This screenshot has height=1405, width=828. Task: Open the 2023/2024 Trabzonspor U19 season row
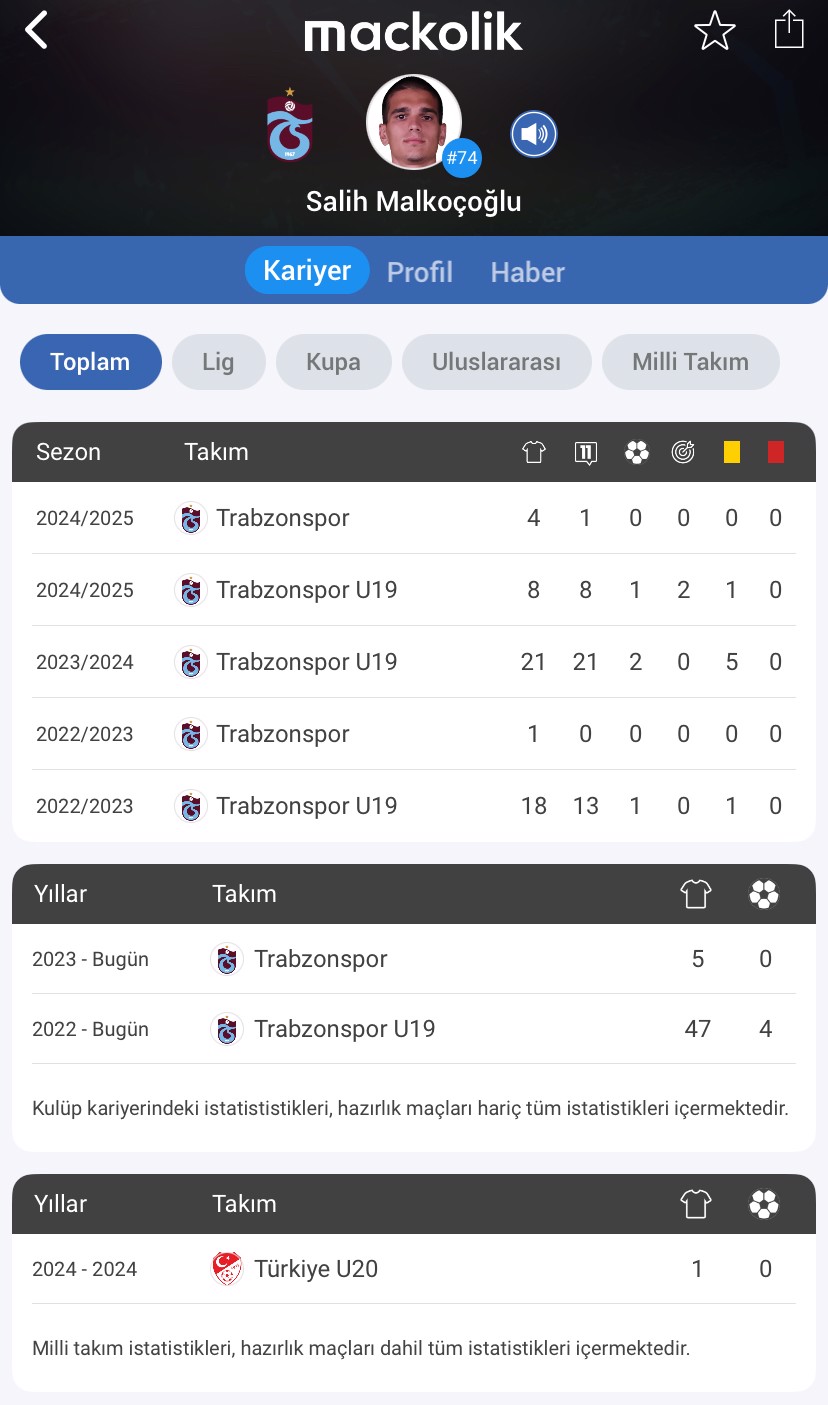414,662
